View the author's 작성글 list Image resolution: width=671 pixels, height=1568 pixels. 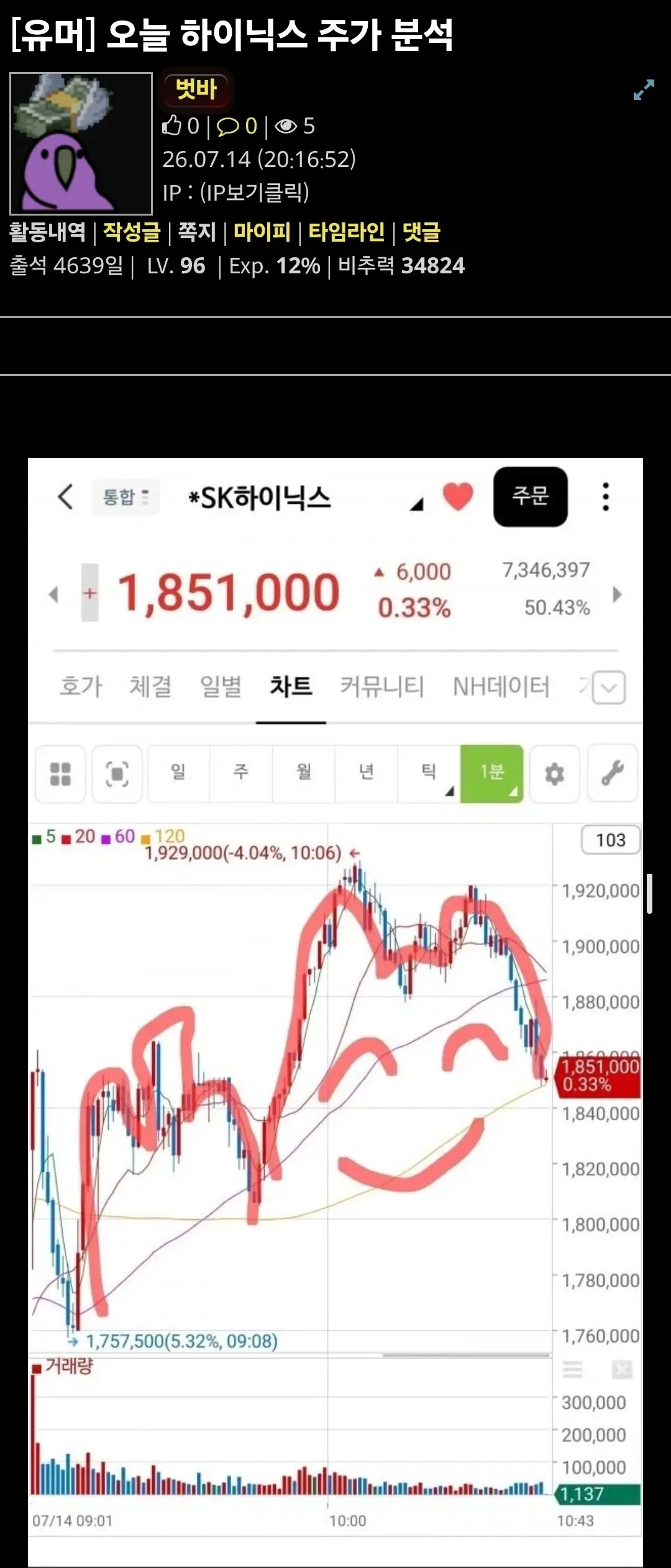pos(132,232)
